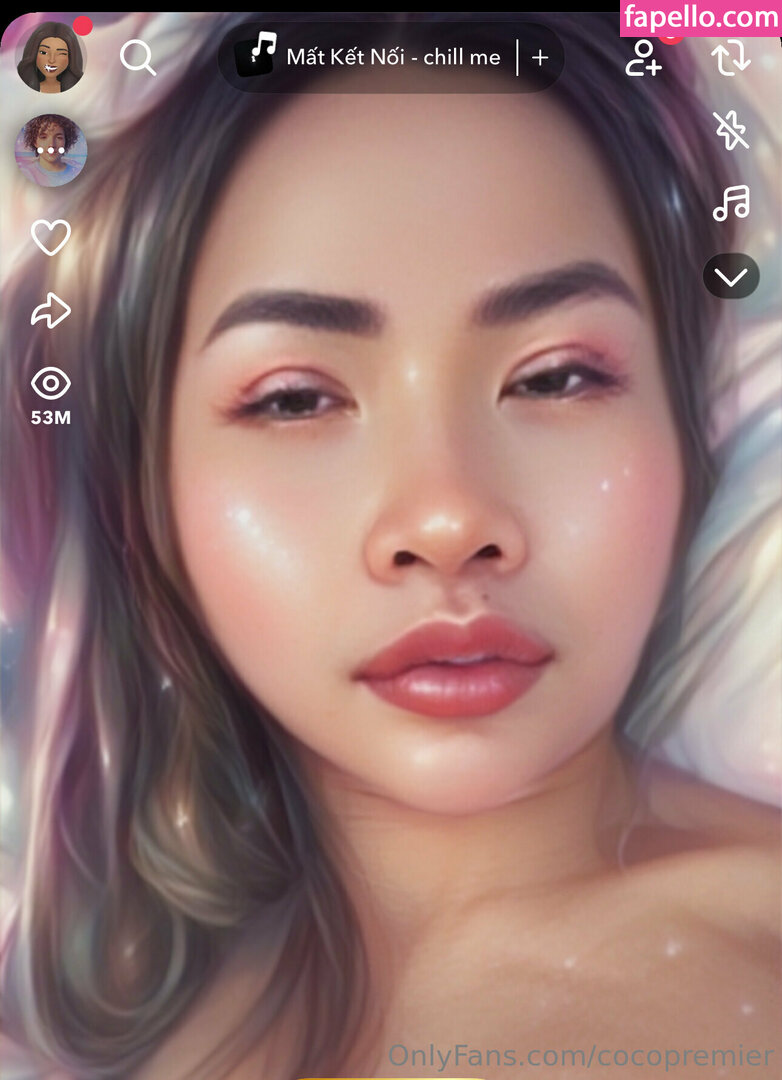Screen dimensions: 782x1080
Task: Open the Bitmoji profile avatar
Action: (50, 58)
